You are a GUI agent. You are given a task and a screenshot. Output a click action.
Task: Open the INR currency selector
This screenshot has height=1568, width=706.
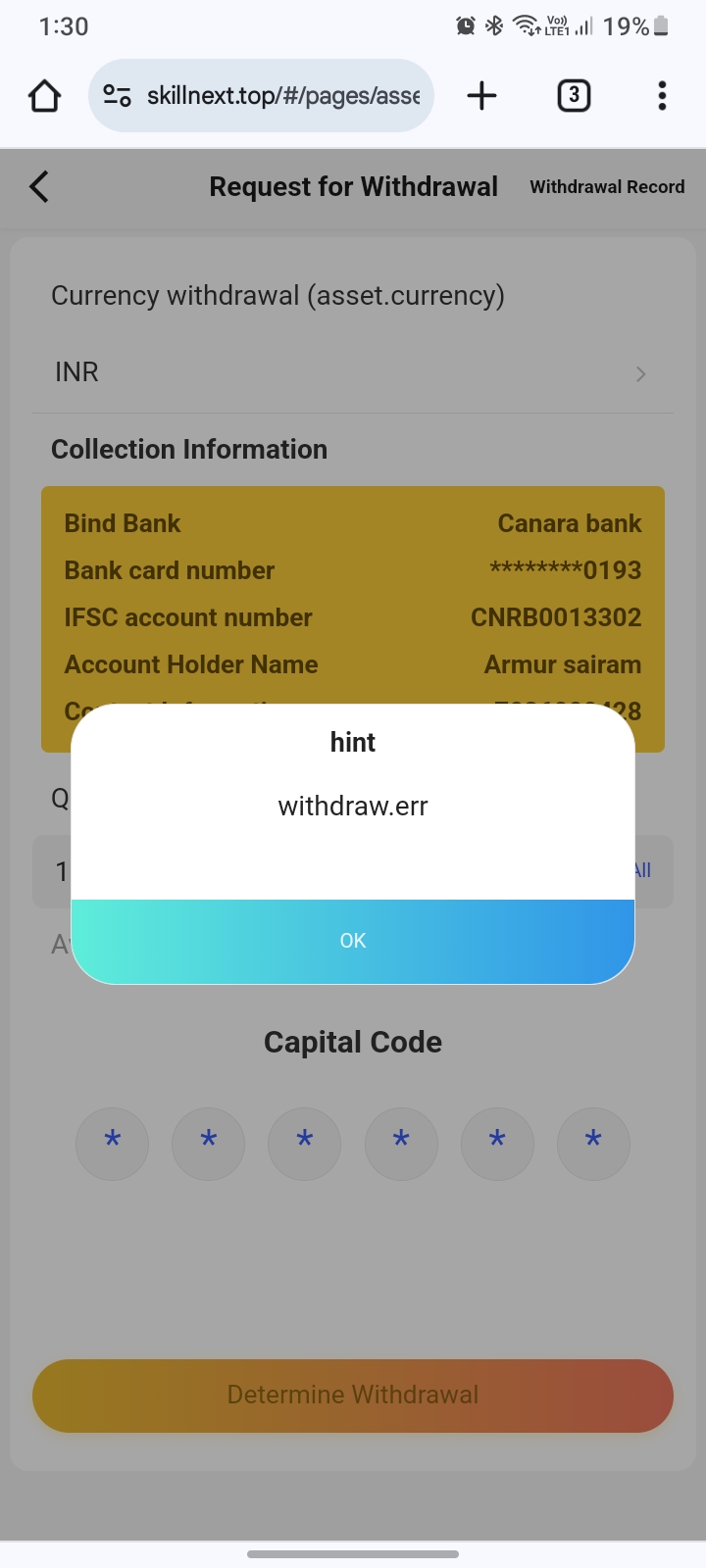tap(353, 372)
